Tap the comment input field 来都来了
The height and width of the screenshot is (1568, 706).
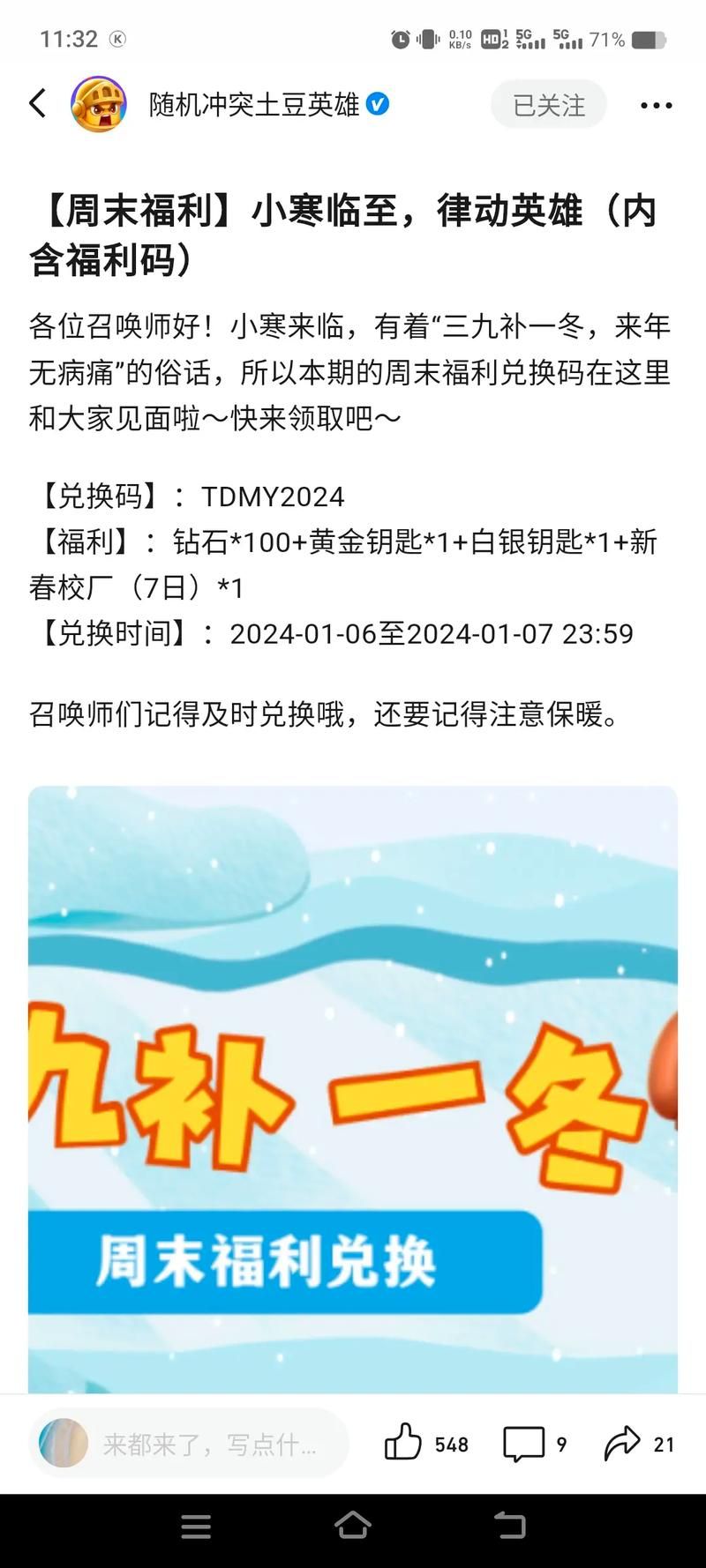[208, 1444]
